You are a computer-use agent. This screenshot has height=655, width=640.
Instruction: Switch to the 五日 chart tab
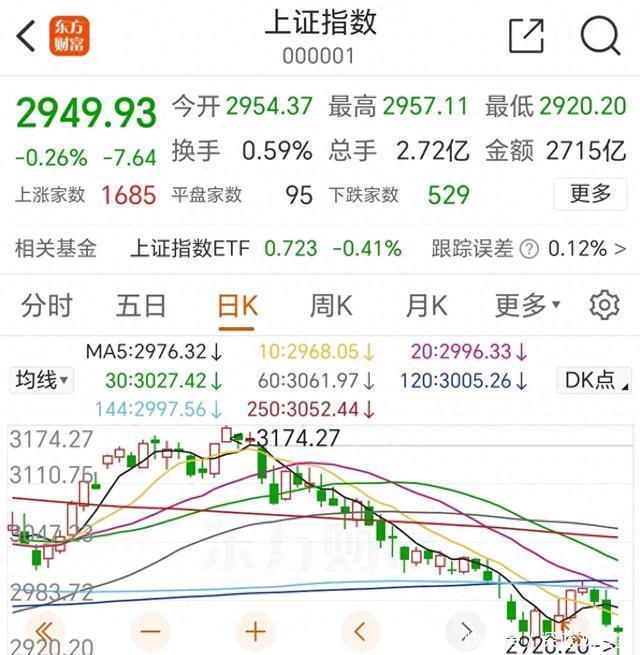141,305
